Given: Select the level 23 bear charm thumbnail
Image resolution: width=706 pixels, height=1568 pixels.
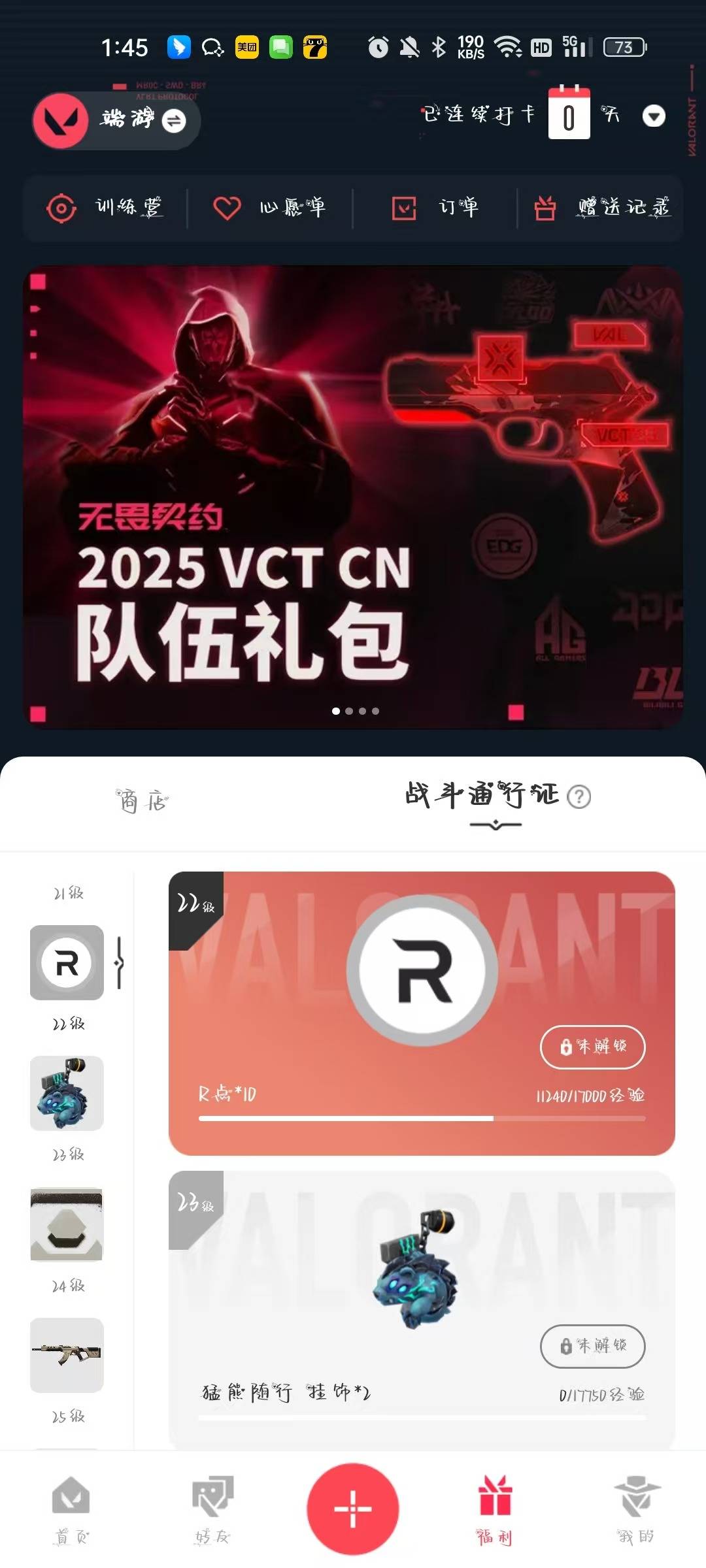Looking at the screenshot, I should [x=67, y=1093].
